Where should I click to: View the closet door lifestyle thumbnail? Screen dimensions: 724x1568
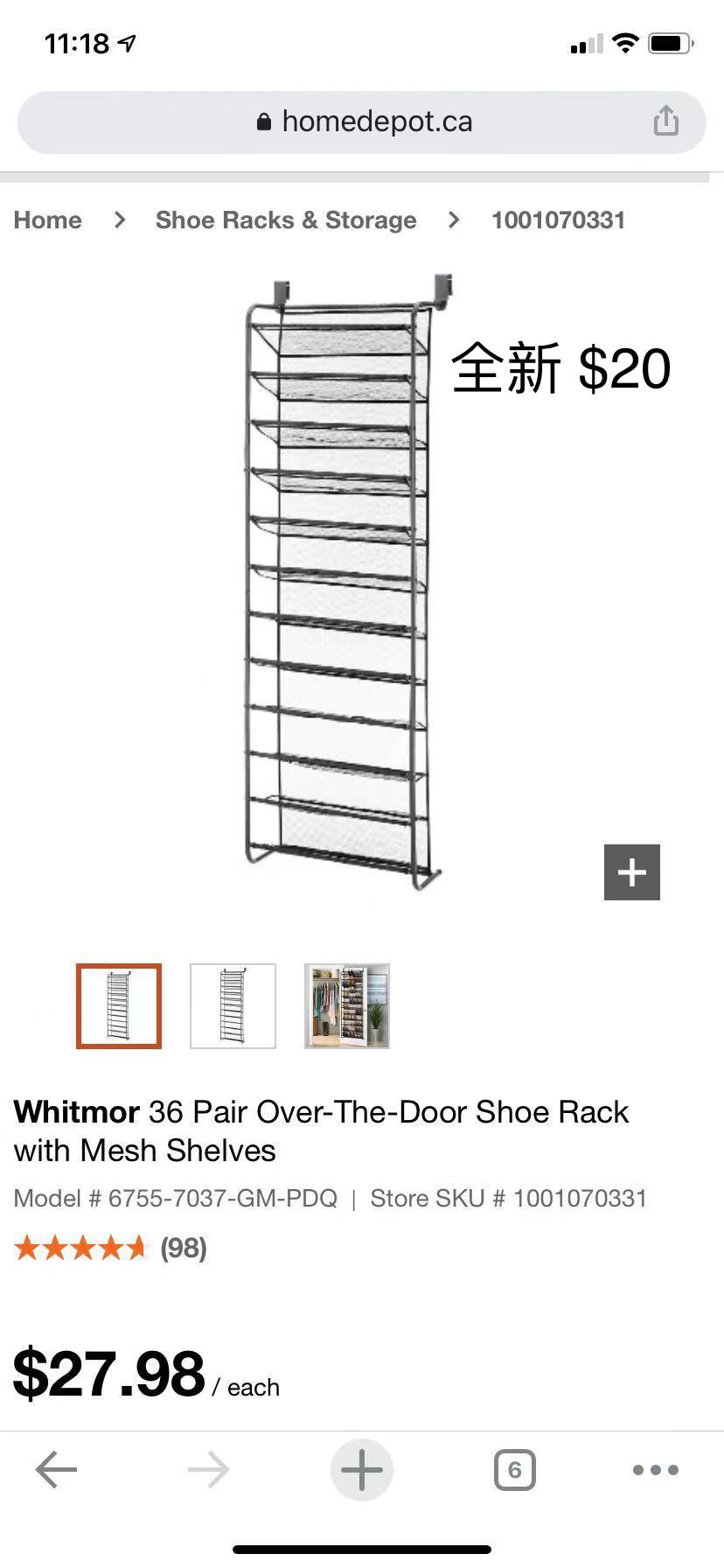coord(346,1006)
